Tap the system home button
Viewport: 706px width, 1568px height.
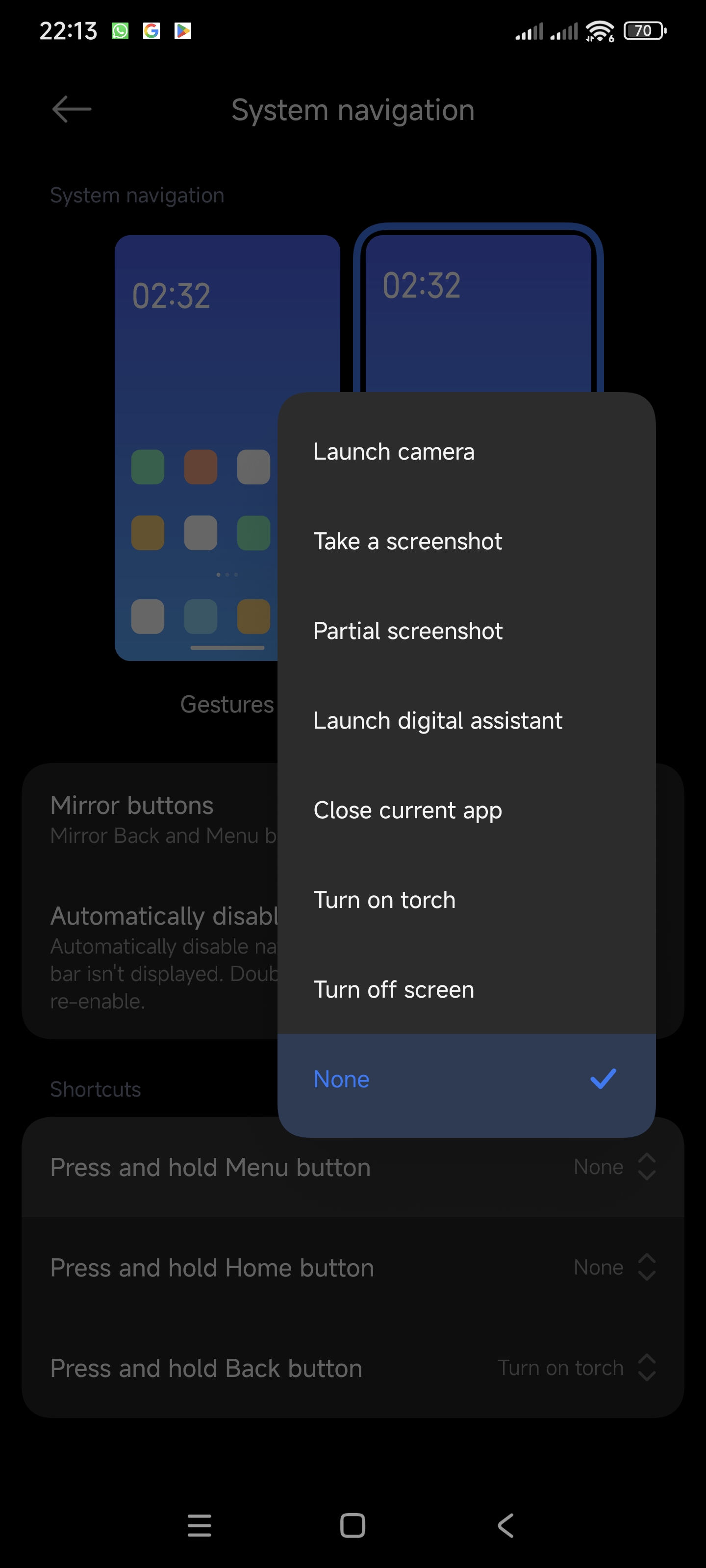coord(353,1525)
